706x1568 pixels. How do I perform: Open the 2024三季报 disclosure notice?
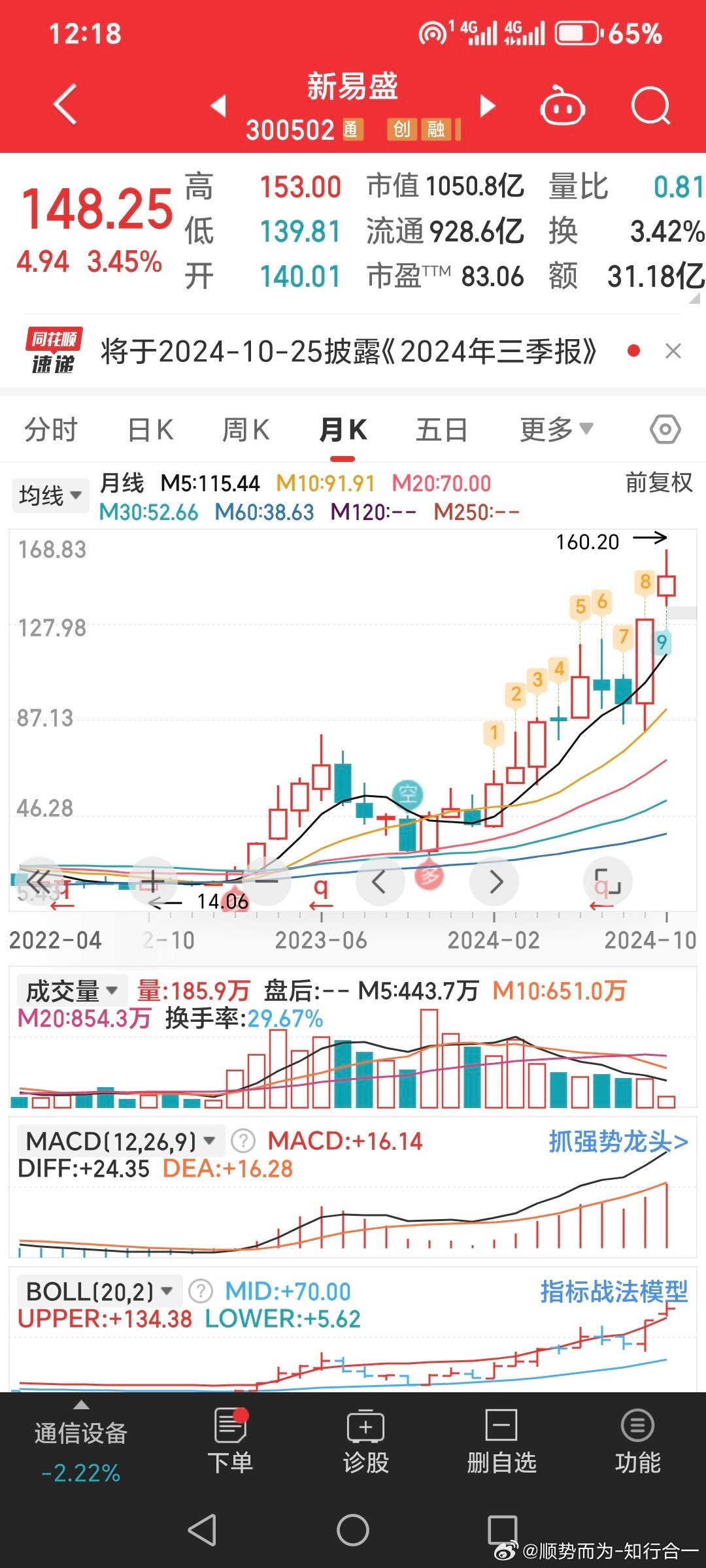348,351
